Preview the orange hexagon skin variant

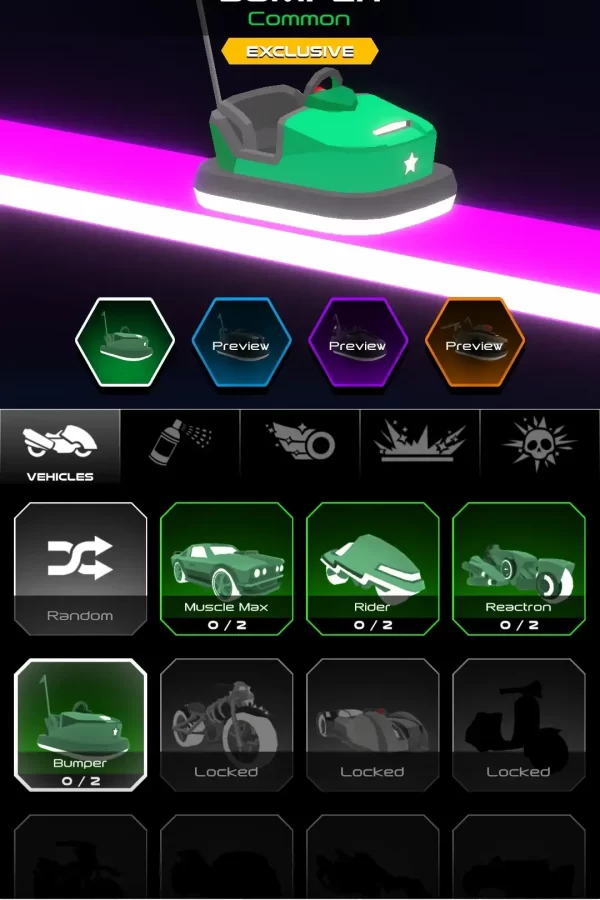click(x=474, y=342)
